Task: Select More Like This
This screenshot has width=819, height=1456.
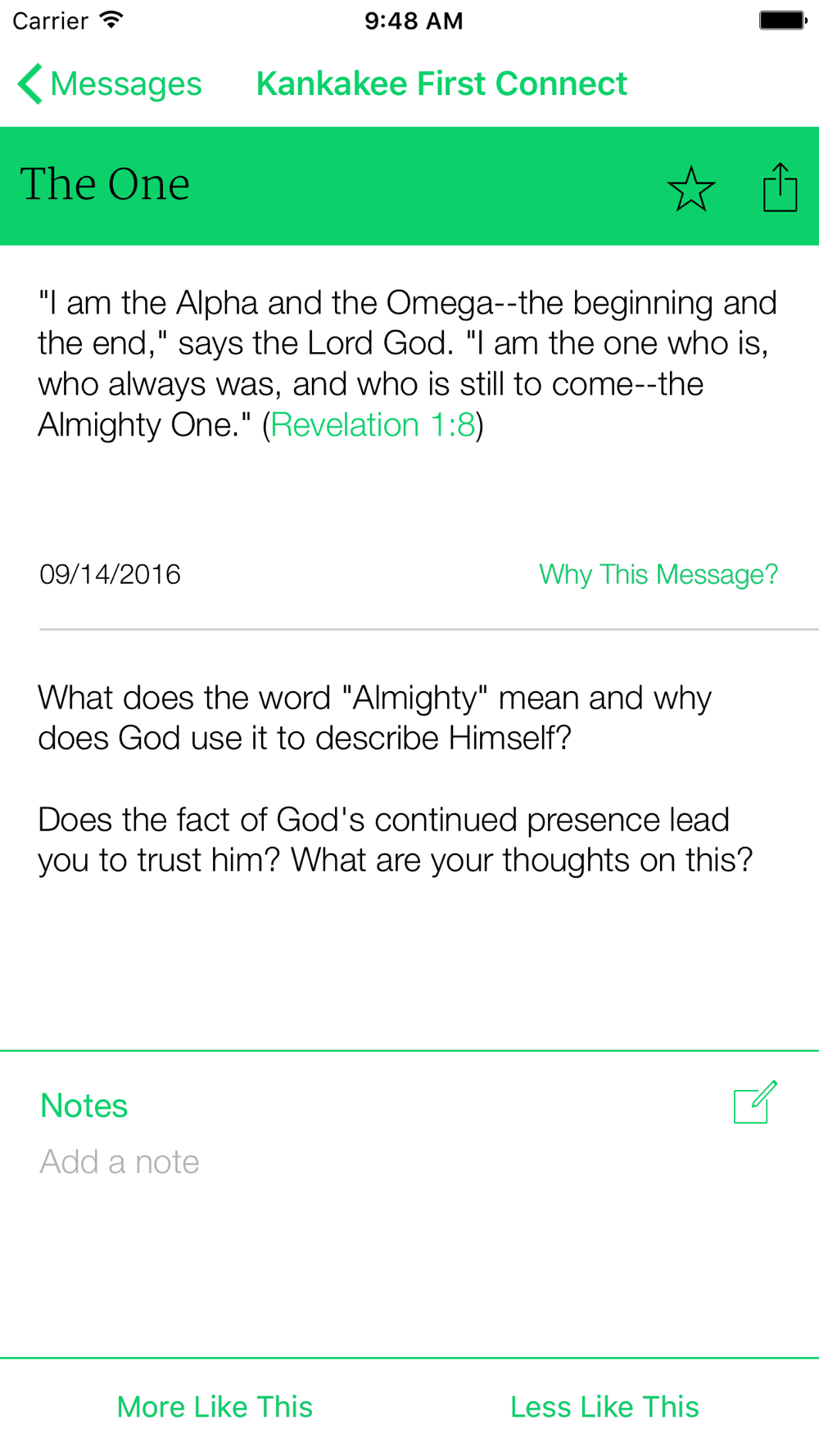Action: 215,1407
